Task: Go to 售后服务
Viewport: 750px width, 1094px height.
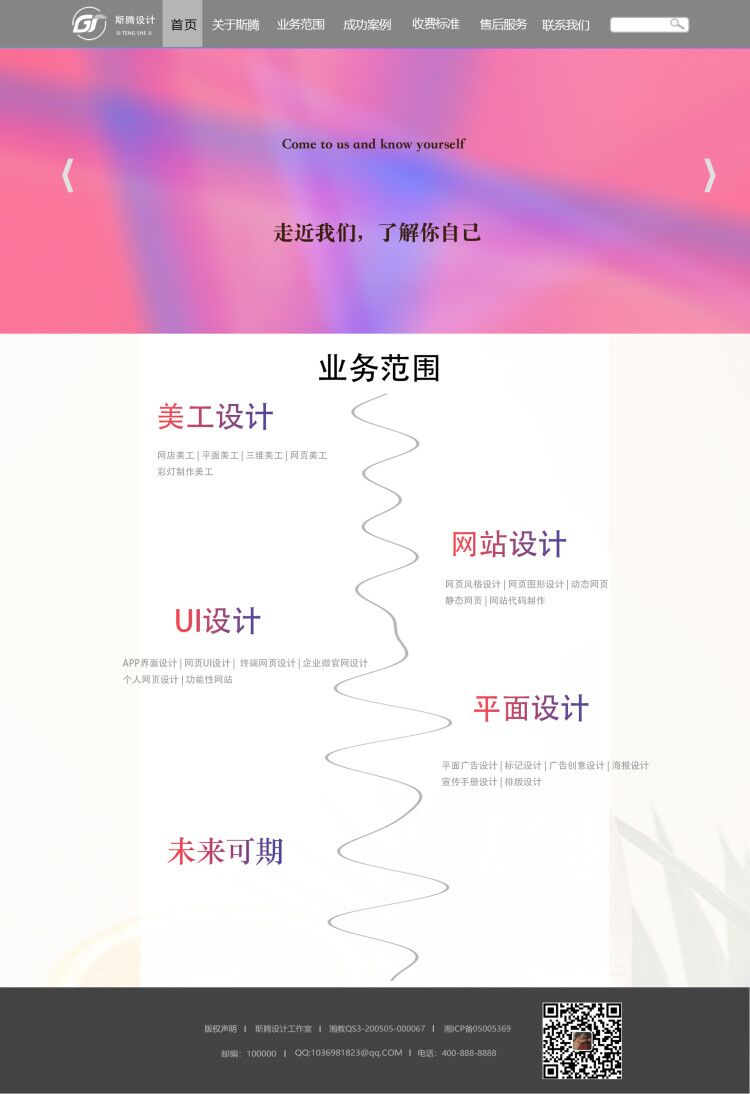Action: coord(503,24)
